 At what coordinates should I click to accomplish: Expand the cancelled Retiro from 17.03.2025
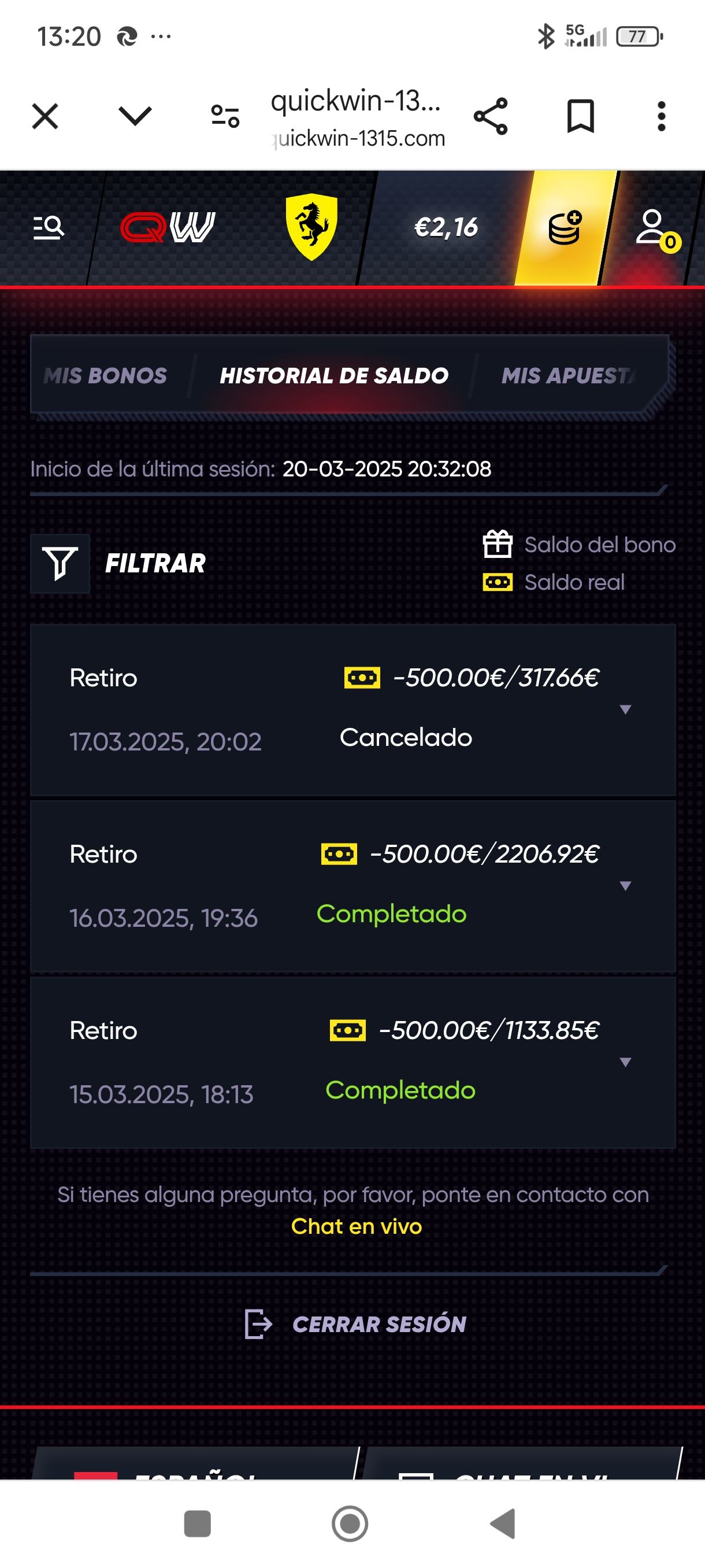(x=624, y=709)
